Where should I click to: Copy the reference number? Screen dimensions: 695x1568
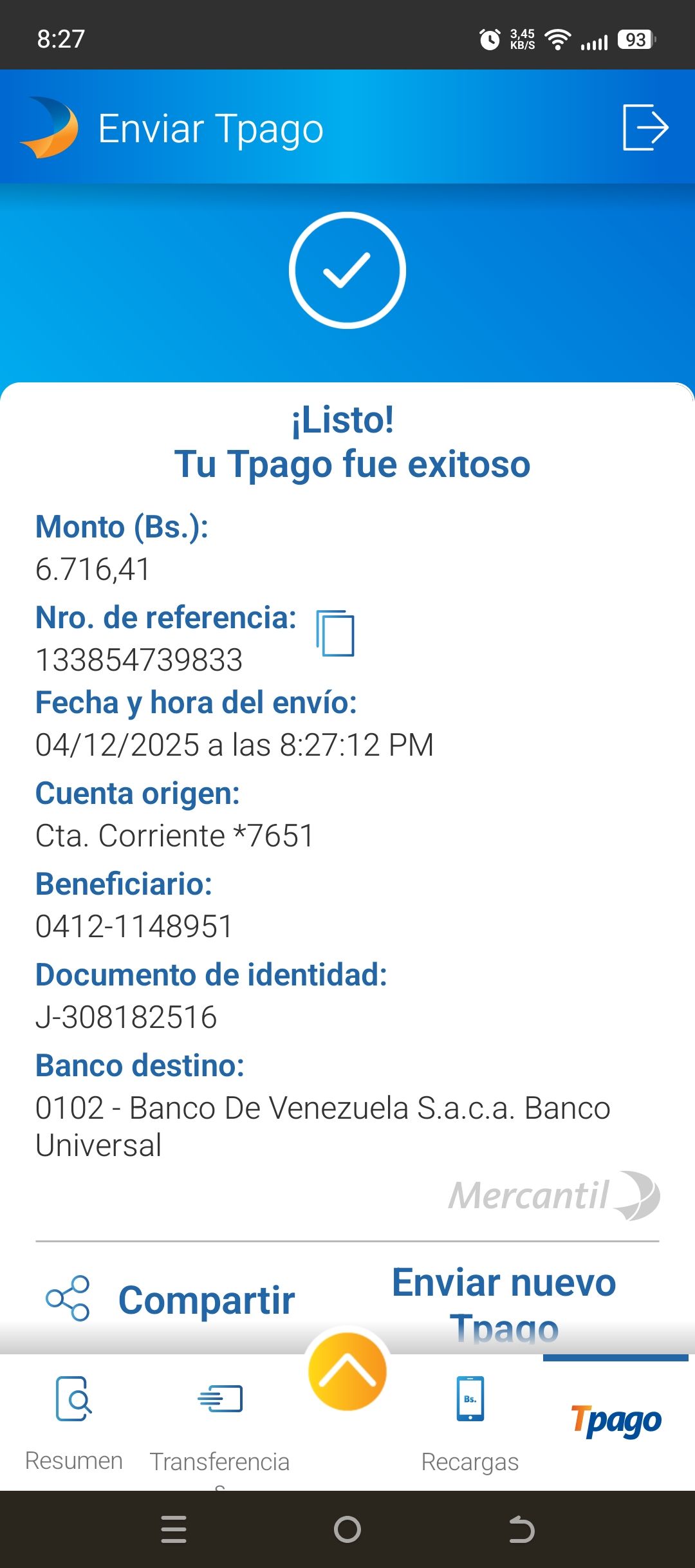[x=335, y=633]
